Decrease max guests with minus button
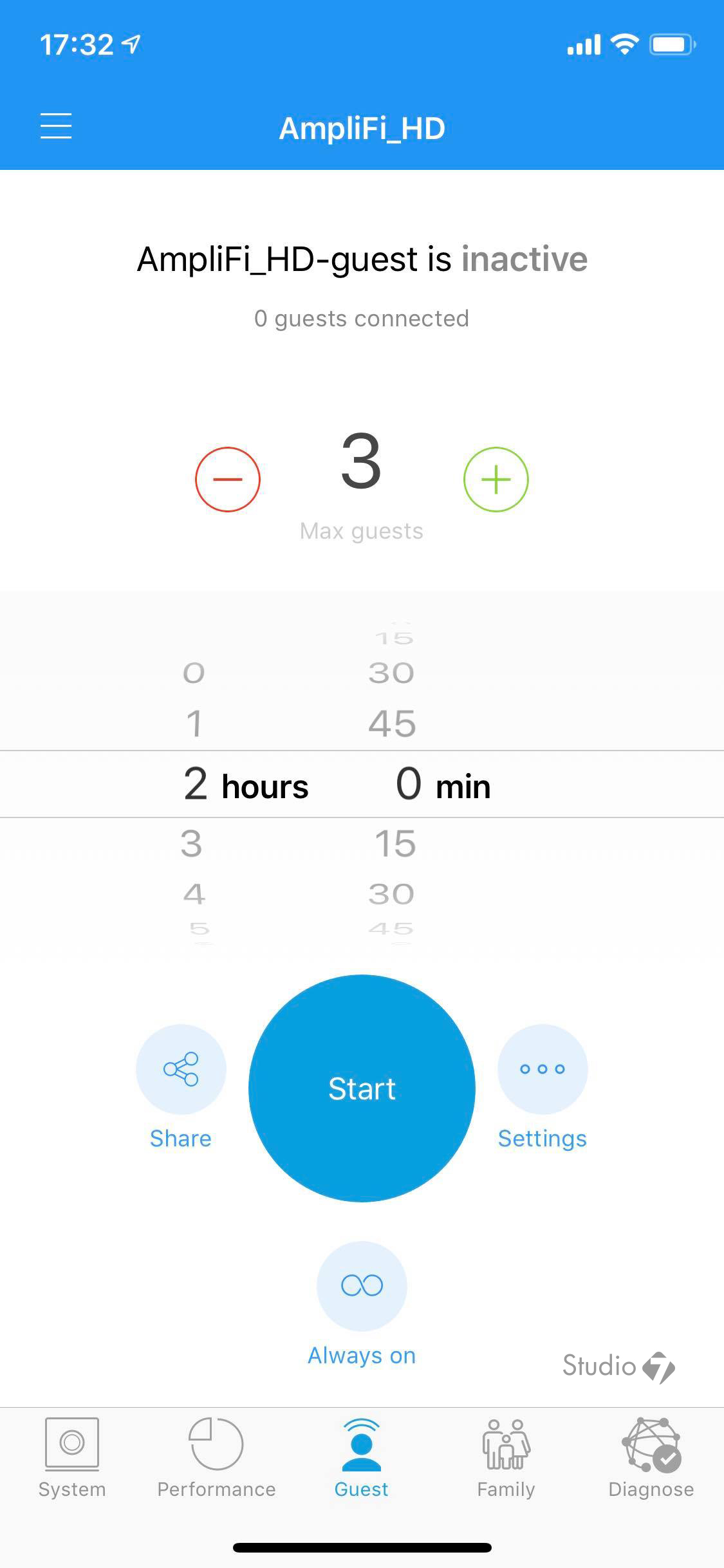Image resolution: width=724 pixels, height=1568 pixels. coord(228,480)
